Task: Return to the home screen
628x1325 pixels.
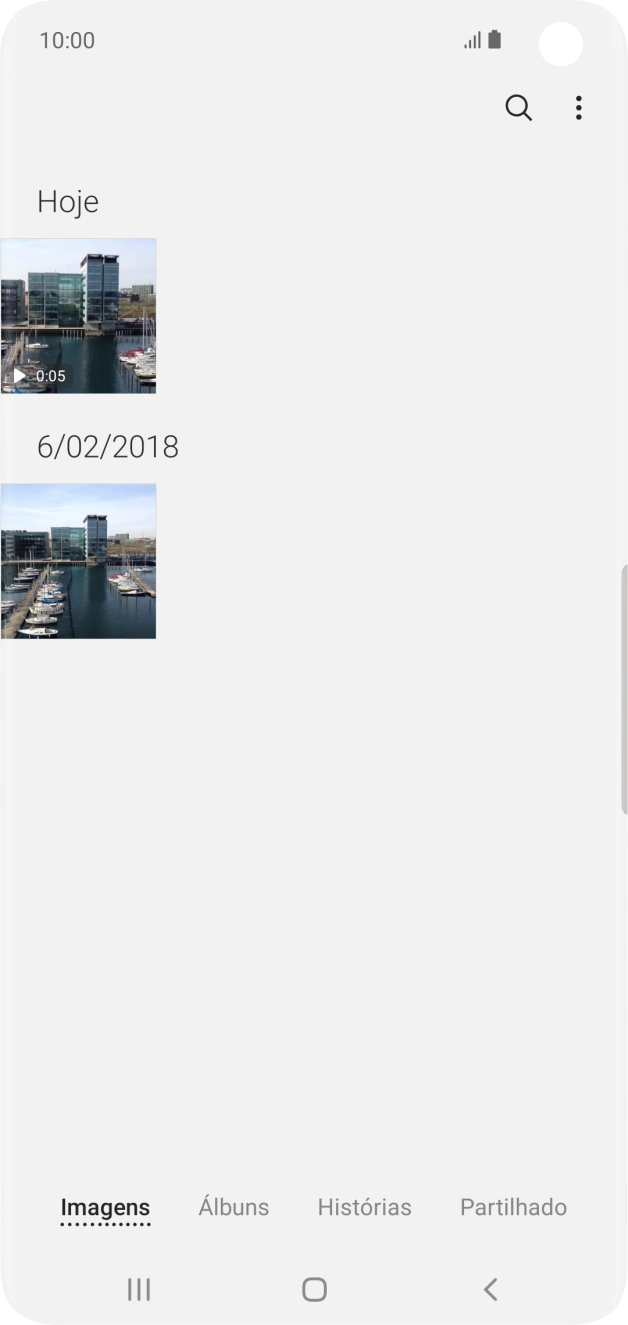Action: pyautogui.click(x=314, y=1289)
